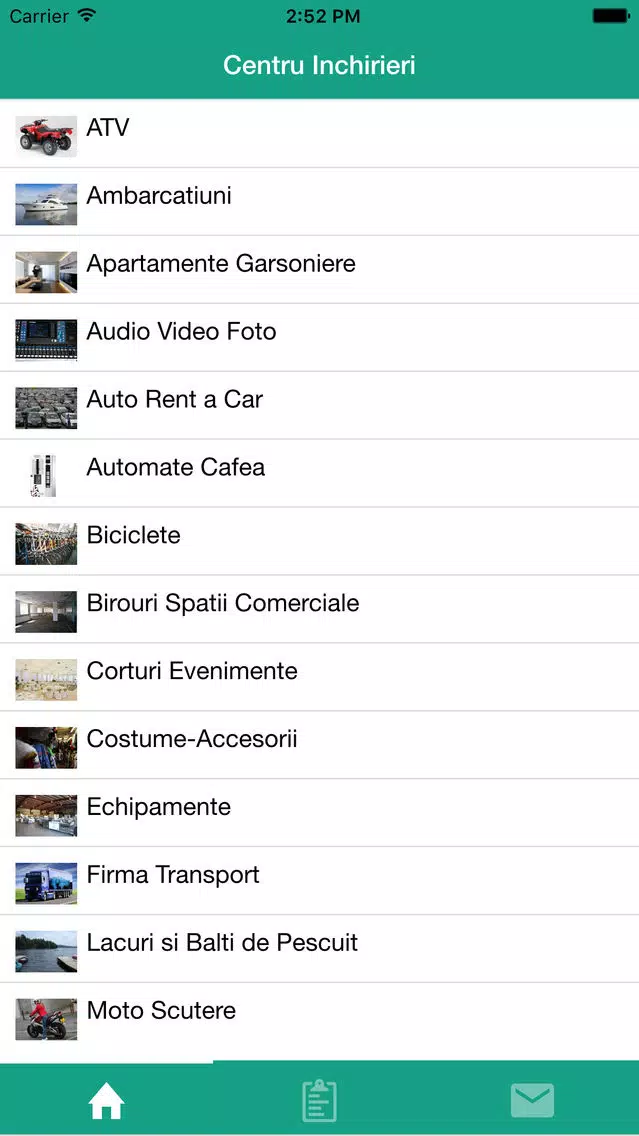Tap Birouri Spatii Comerciale

[320, 609]
